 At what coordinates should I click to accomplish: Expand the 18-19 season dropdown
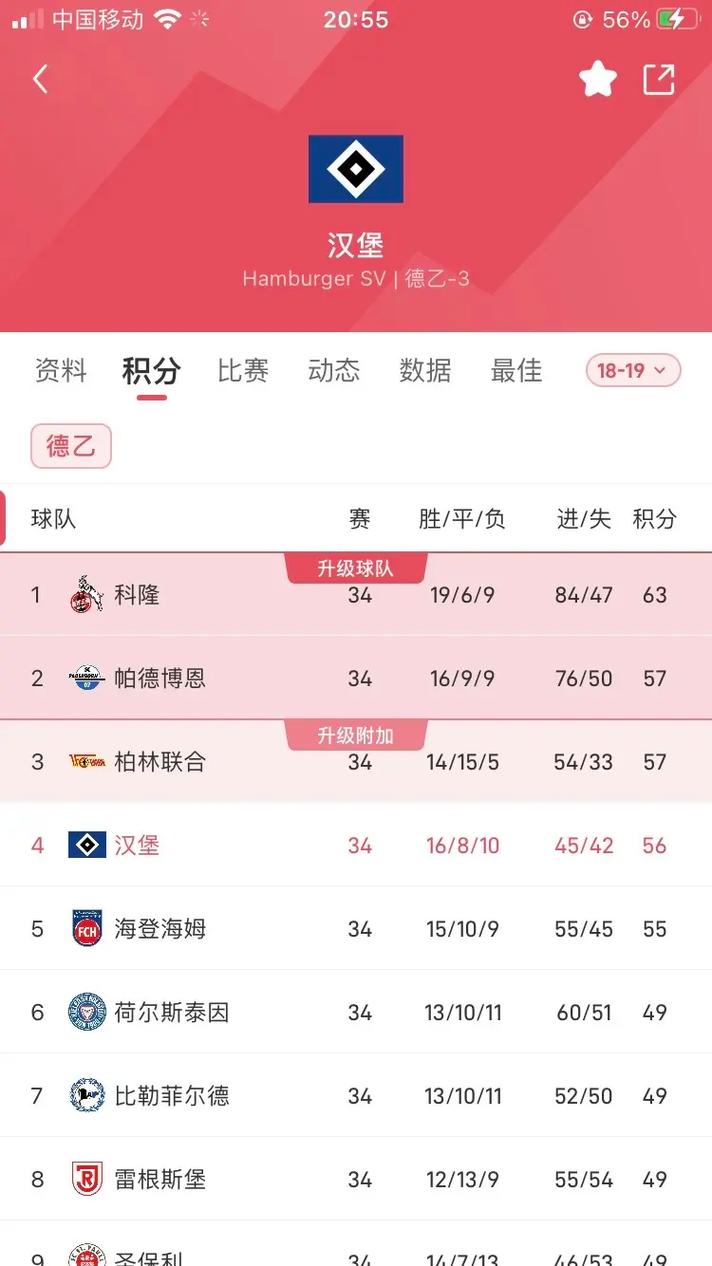point(633,371)
